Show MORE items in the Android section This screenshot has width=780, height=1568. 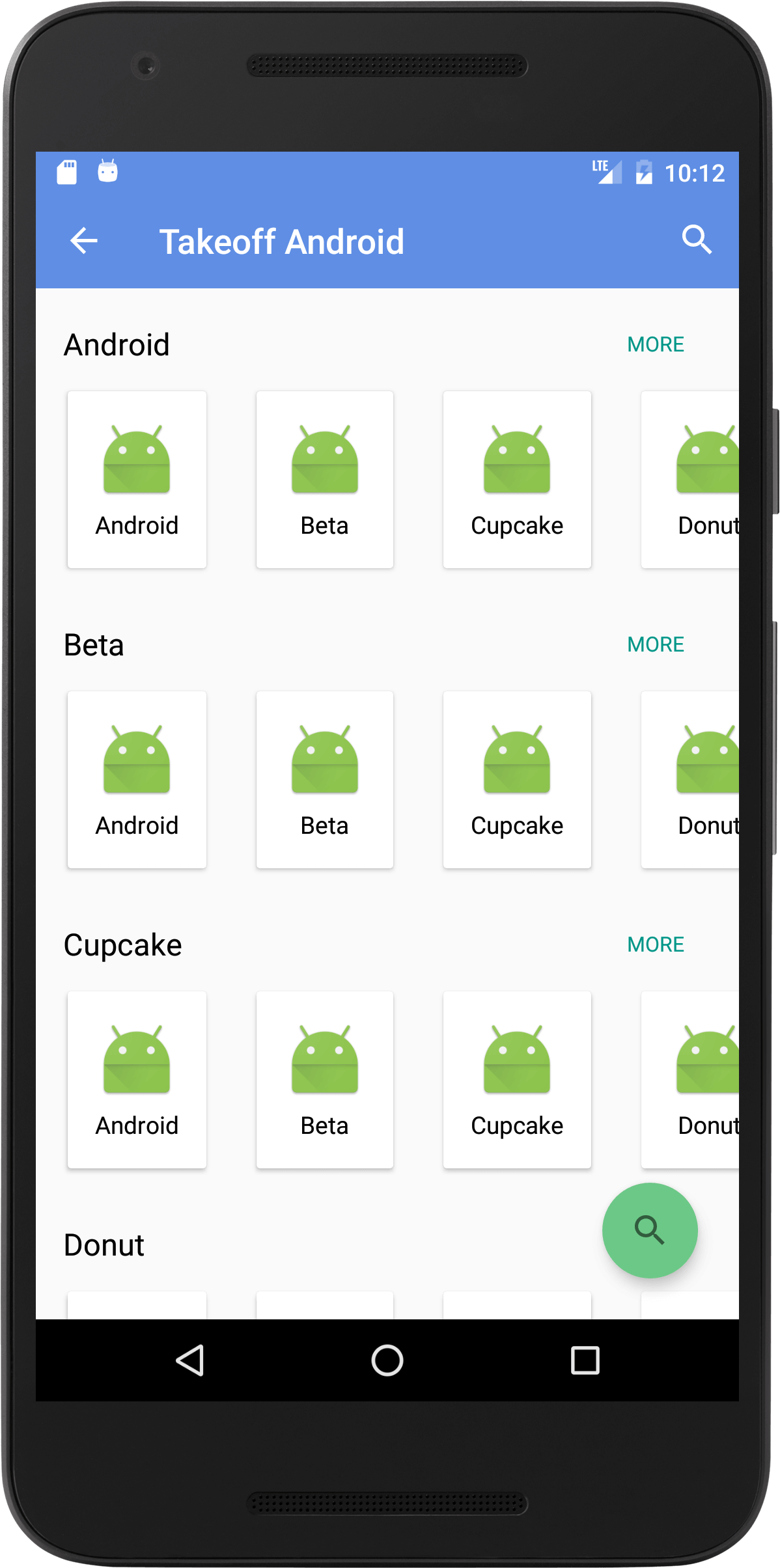(x=655, y=344)
